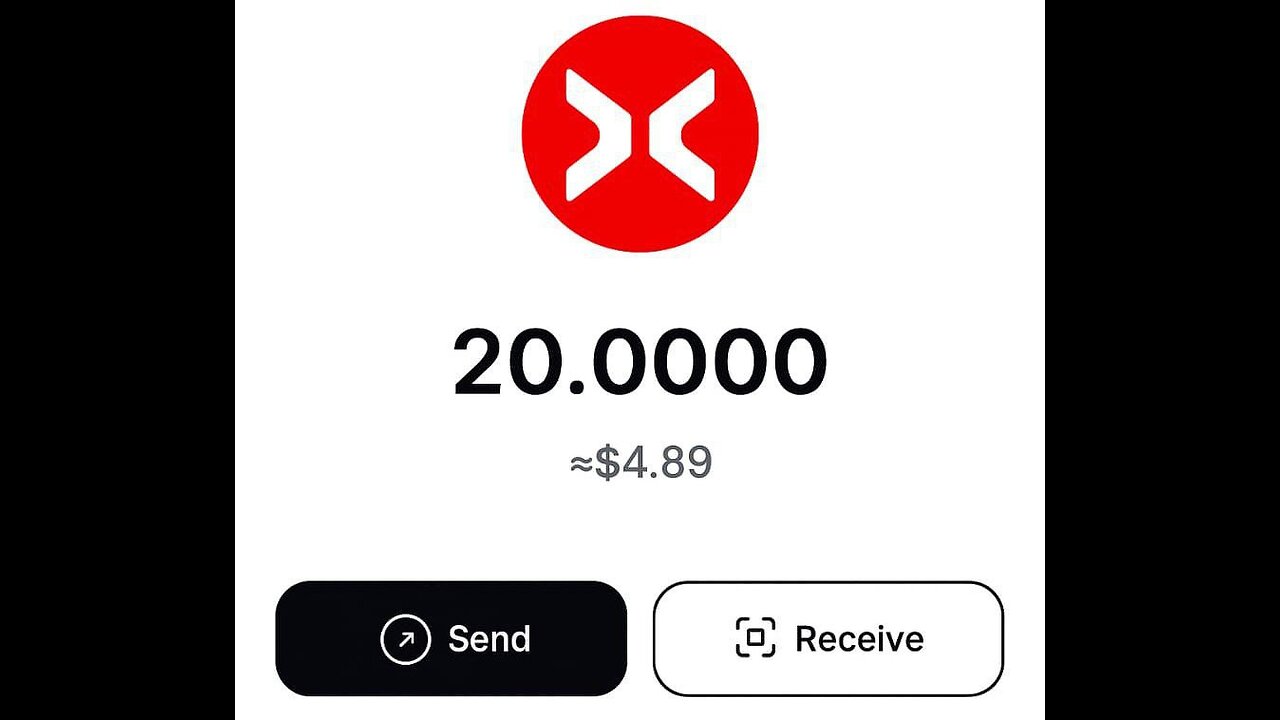Open the Receive option
The width and height of the screenshot is (1280, 720).
pos(828,638)
